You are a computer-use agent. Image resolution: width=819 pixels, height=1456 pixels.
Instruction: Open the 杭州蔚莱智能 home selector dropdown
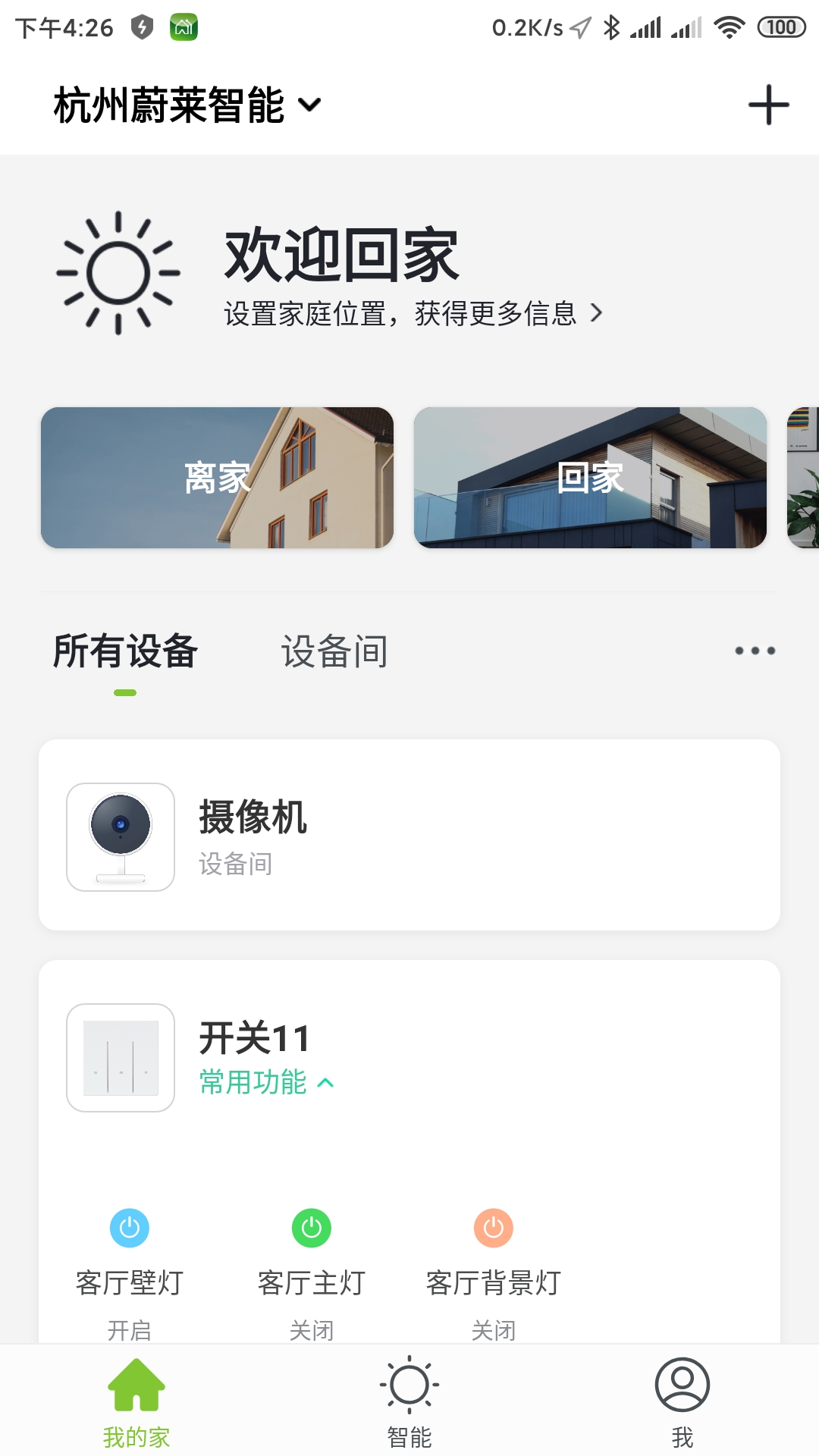point(182,105)
